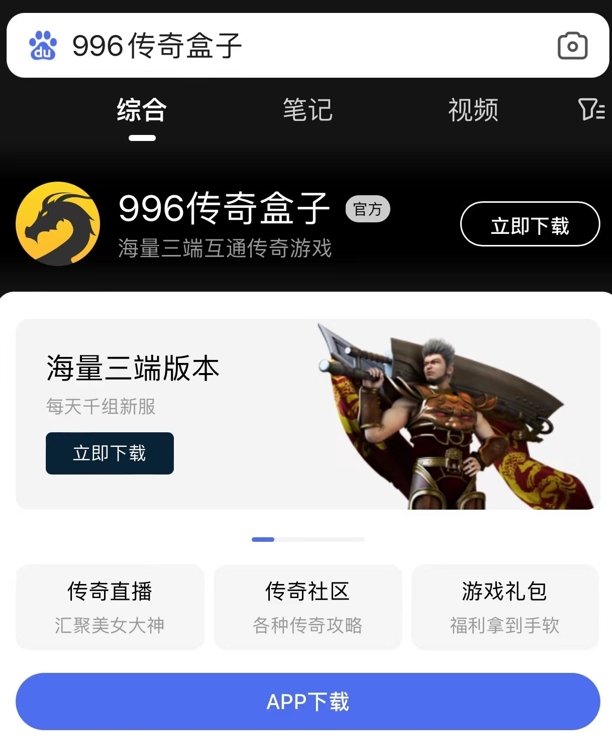
Task: Switch to the 笔记 tab
Action: (x=307, y=110)
